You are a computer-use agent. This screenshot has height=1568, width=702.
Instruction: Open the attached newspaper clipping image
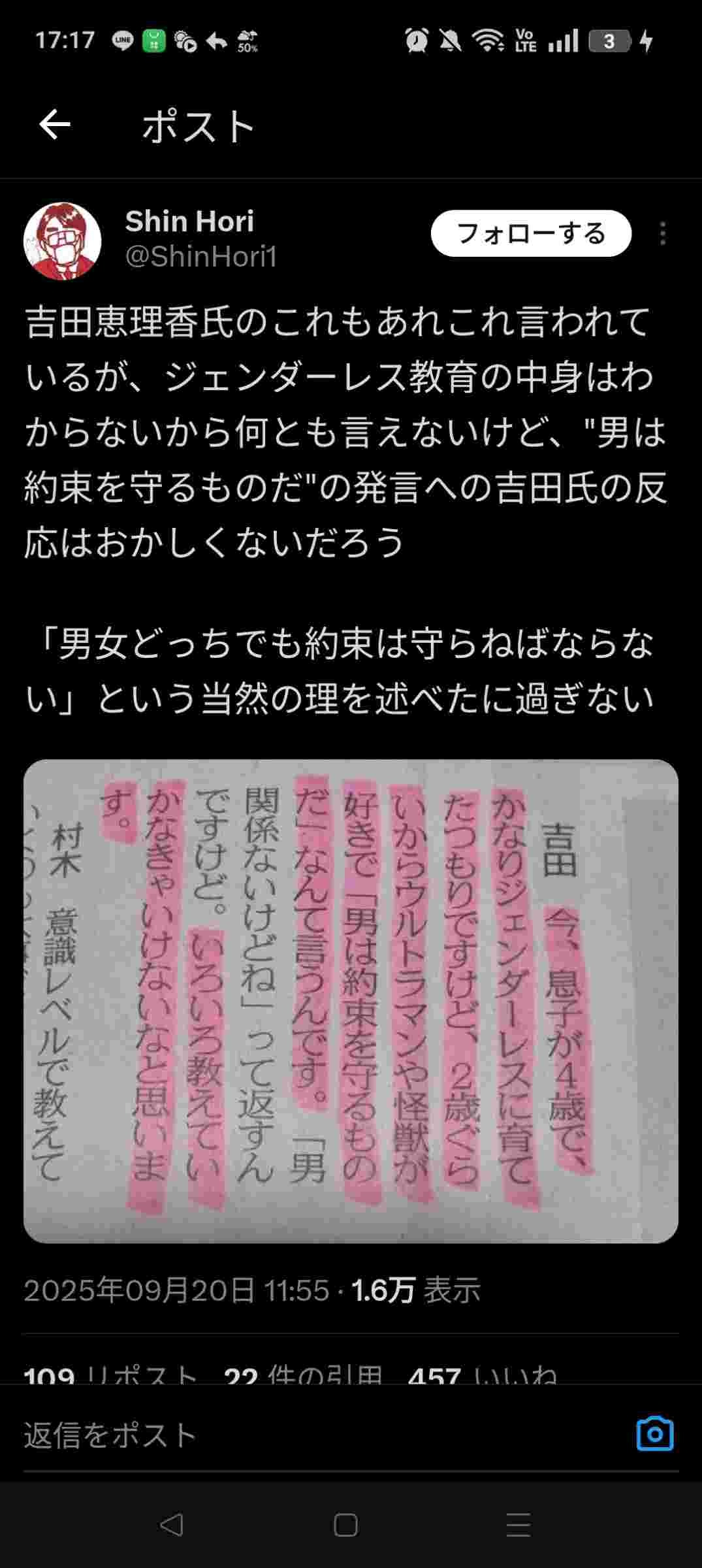(351, 1001)
